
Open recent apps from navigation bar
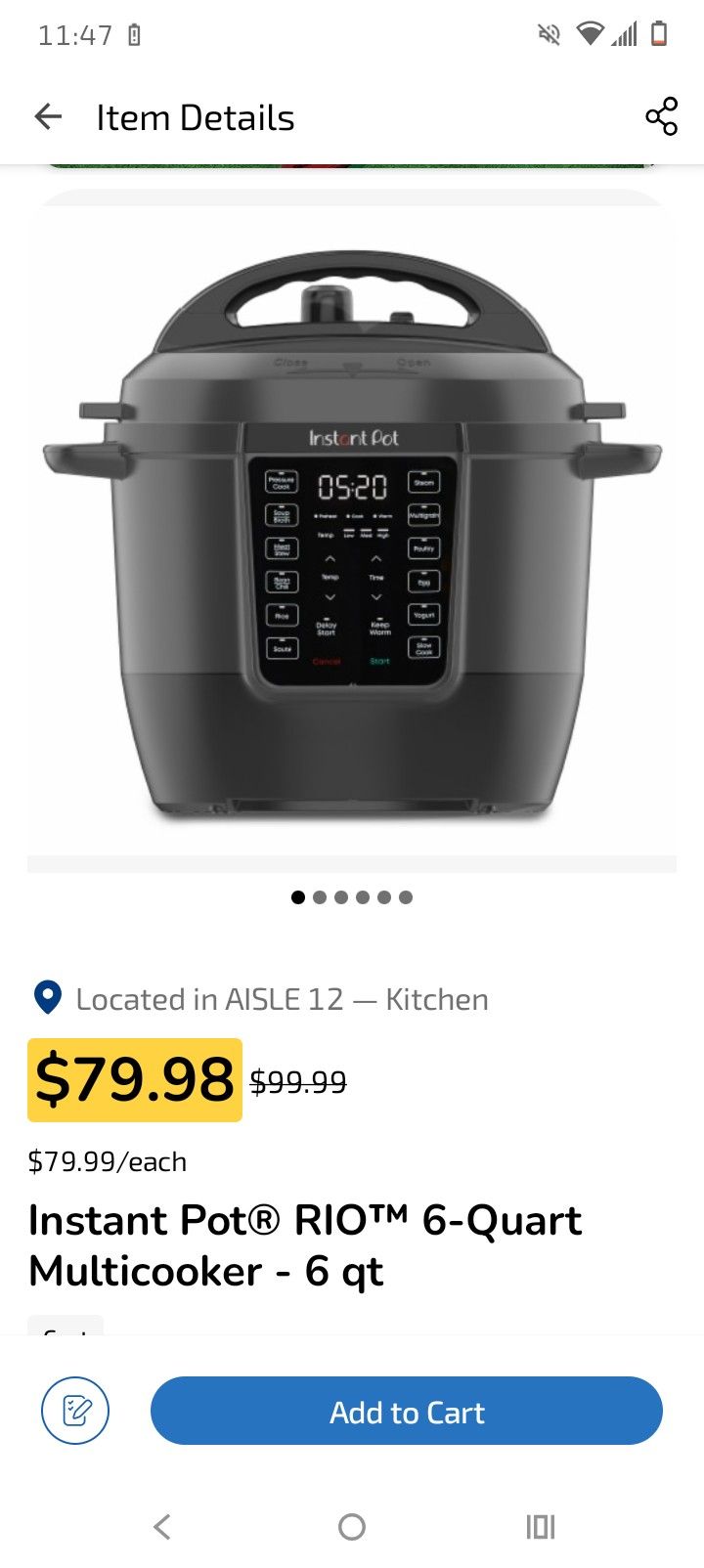tap(540, 1526)
